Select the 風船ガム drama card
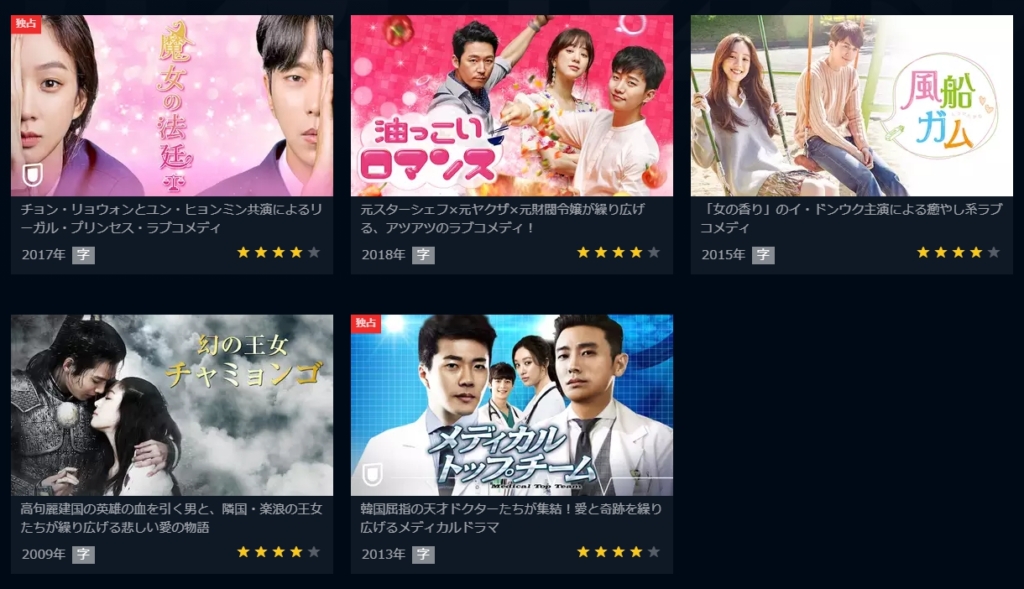The image size is (1024, 589). tap(851, 106)
